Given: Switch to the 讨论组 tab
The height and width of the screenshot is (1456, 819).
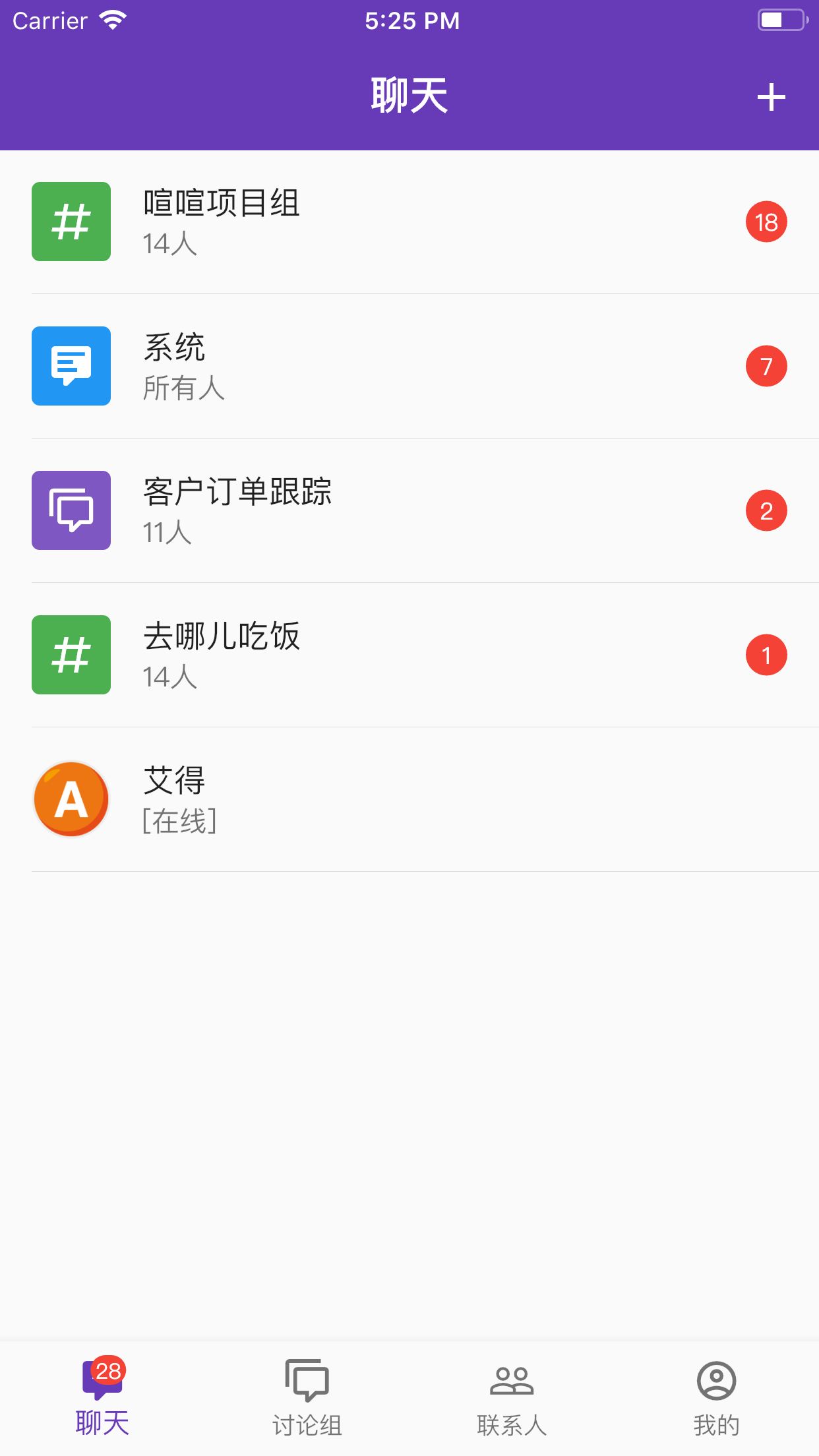Looking at the screenshot, I should point(307,1397).
